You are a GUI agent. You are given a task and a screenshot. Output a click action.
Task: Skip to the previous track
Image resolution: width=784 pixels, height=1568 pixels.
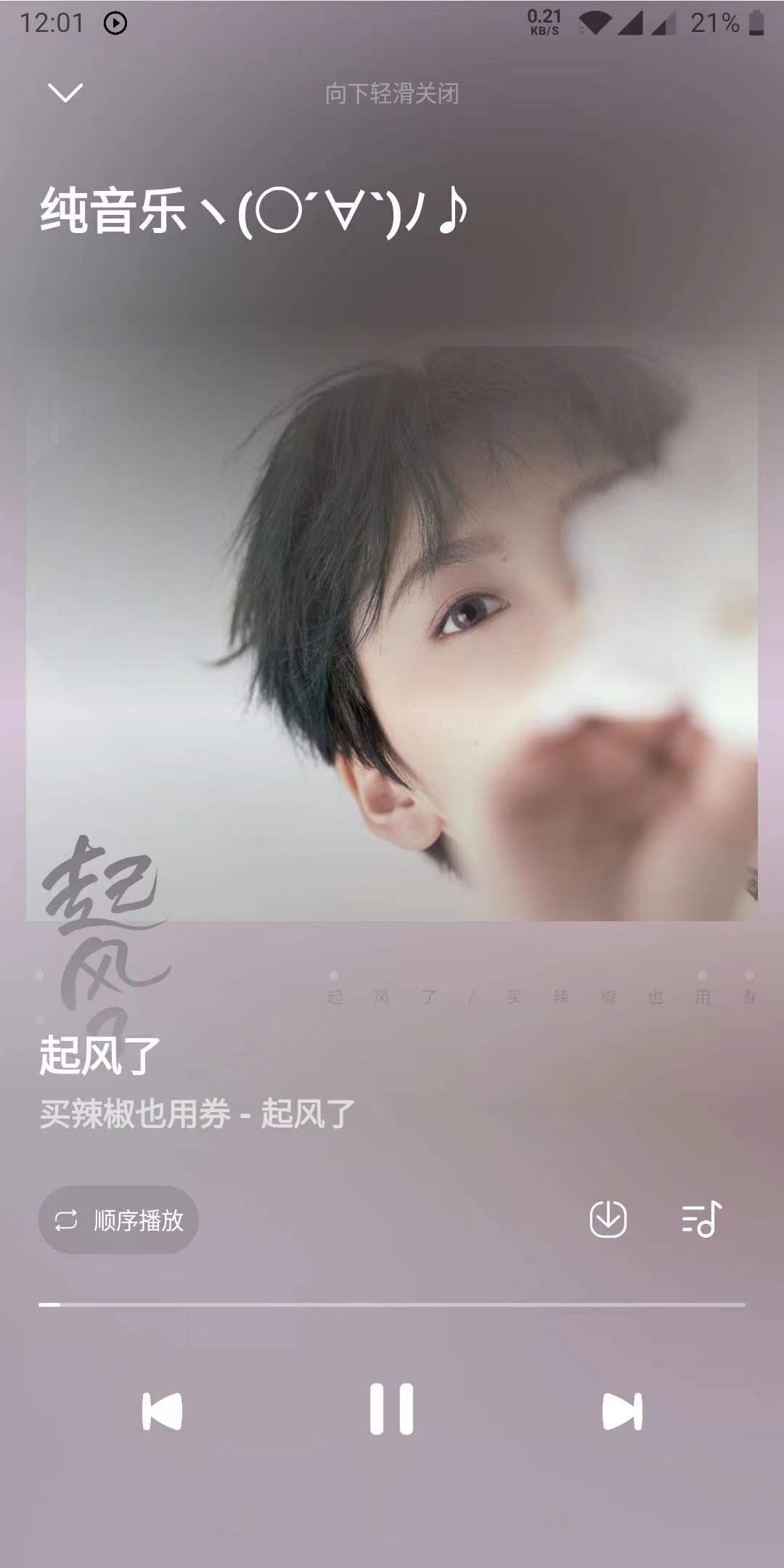tap(162, 1411)
